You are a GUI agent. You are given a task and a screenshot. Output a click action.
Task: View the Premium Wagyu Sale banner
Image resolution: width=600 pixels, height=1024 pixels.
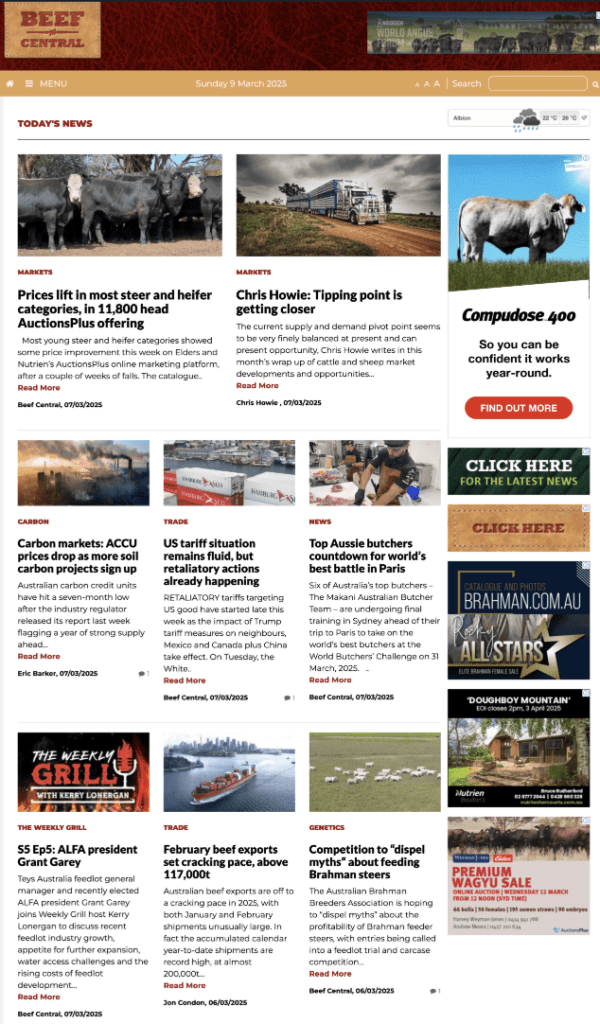pos(518,876)
